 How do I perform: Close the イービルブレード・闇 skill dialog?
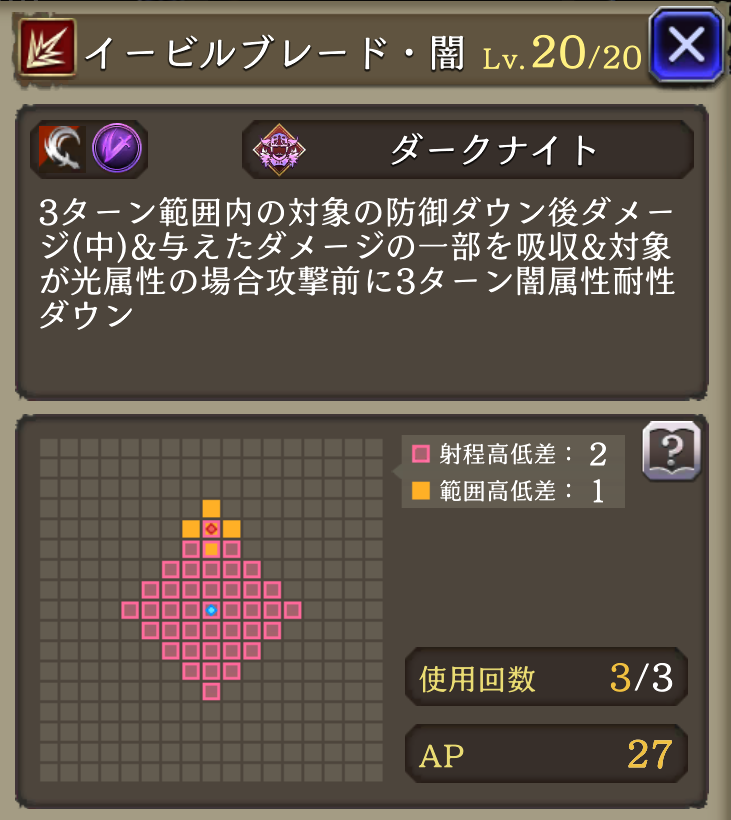point(686,45)
